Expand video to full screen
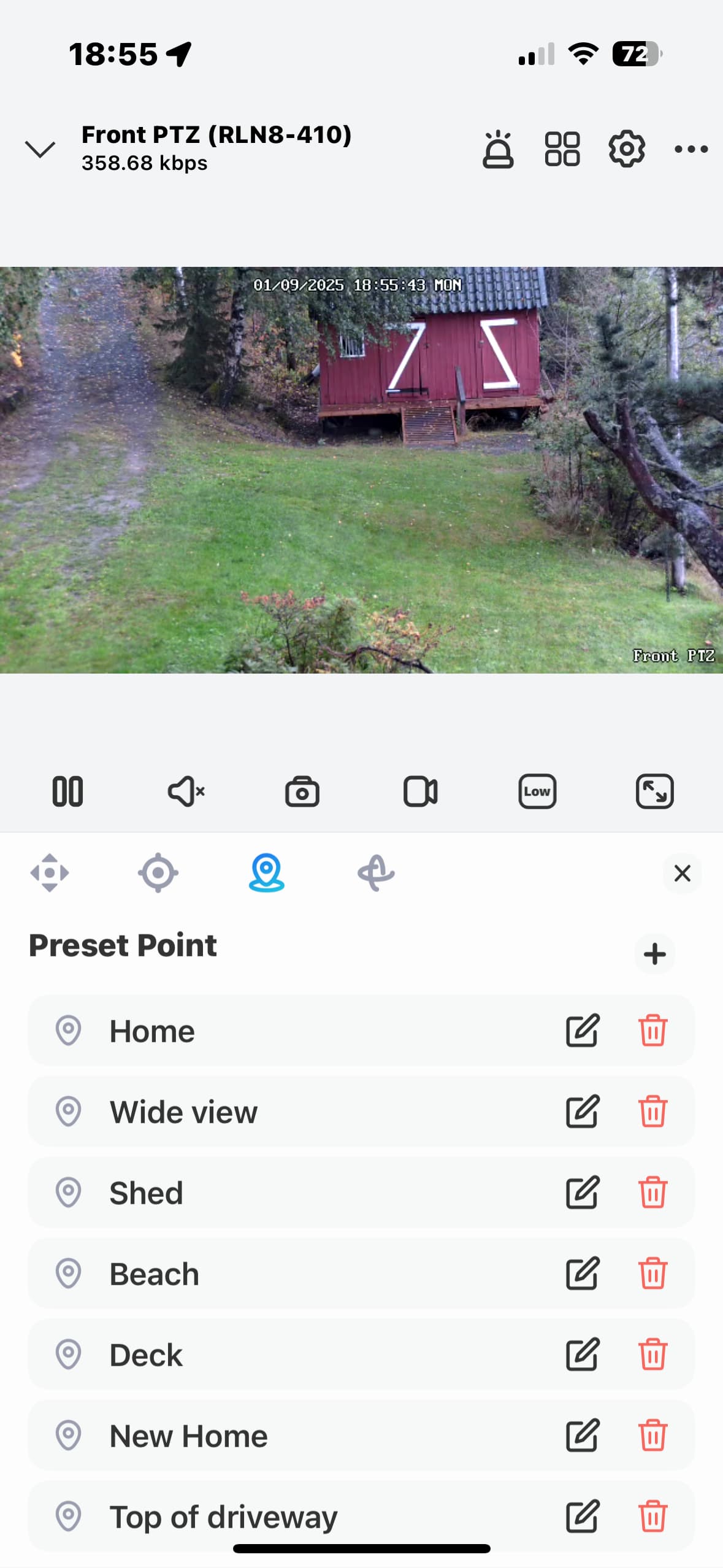This screenshot has width=723, height=1568. pos(654,791)
